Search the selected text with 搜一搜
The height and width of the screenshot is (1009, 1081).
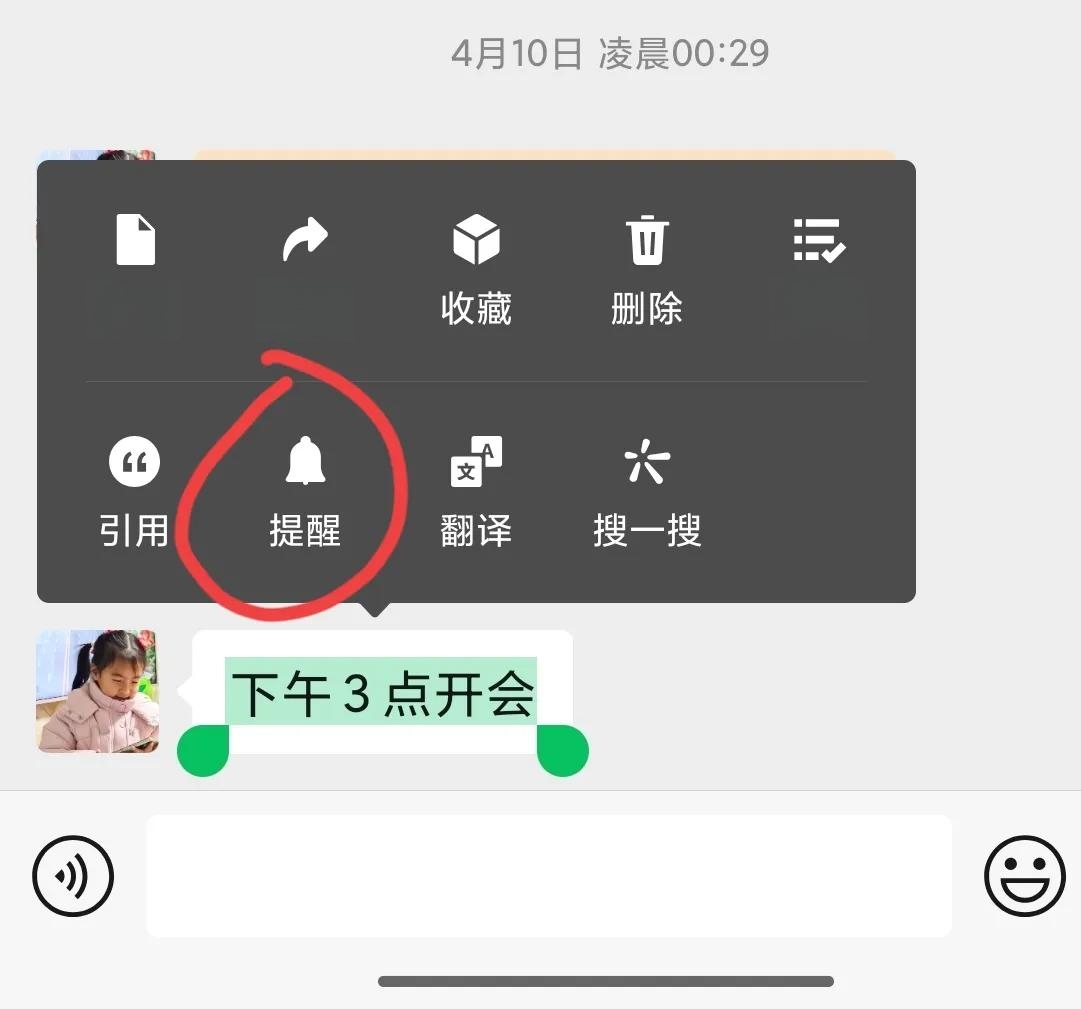pos(647,492)
